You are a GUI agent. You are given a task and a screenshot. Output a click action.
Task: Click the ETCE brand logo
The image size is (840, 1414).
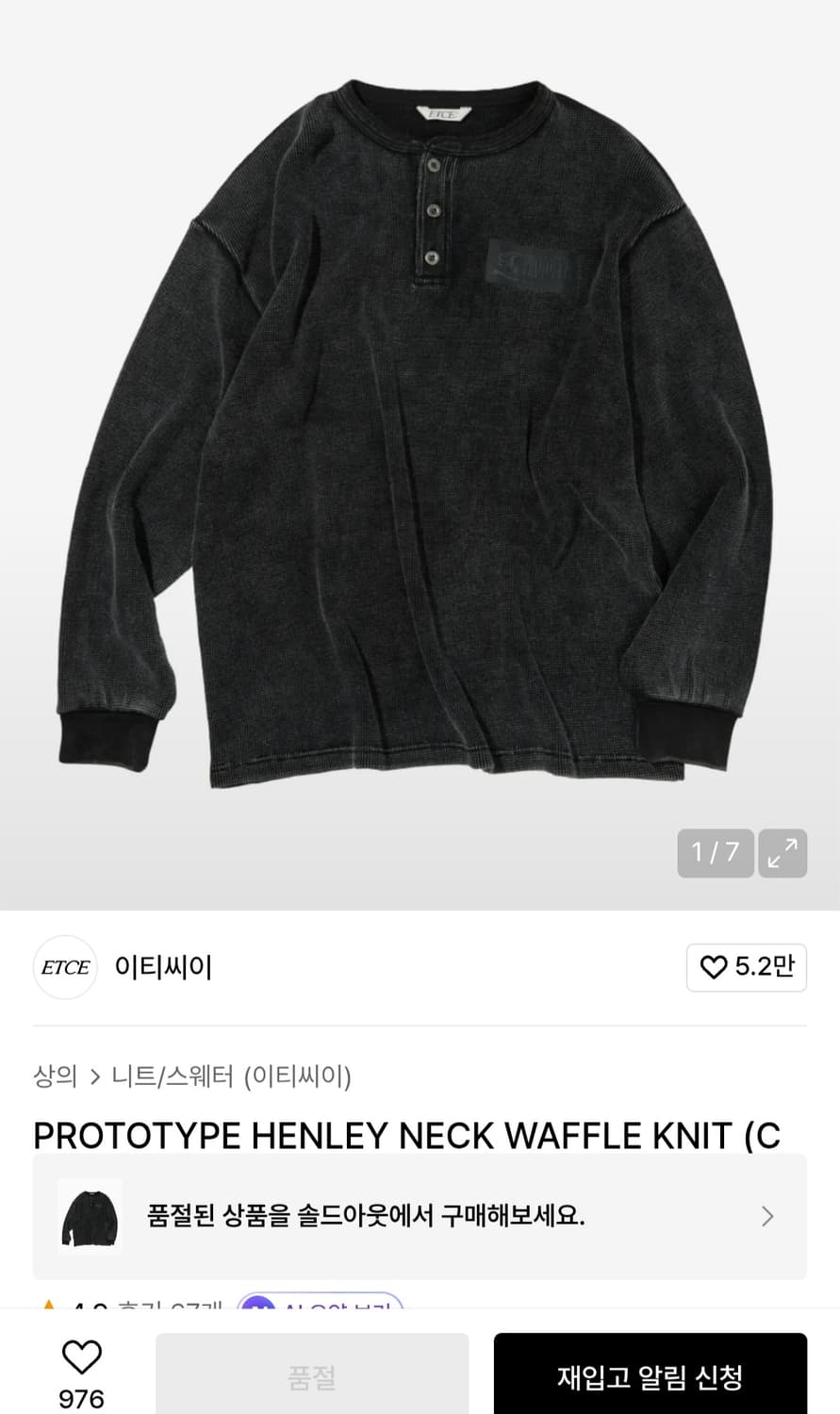click(x=64, y=967)
